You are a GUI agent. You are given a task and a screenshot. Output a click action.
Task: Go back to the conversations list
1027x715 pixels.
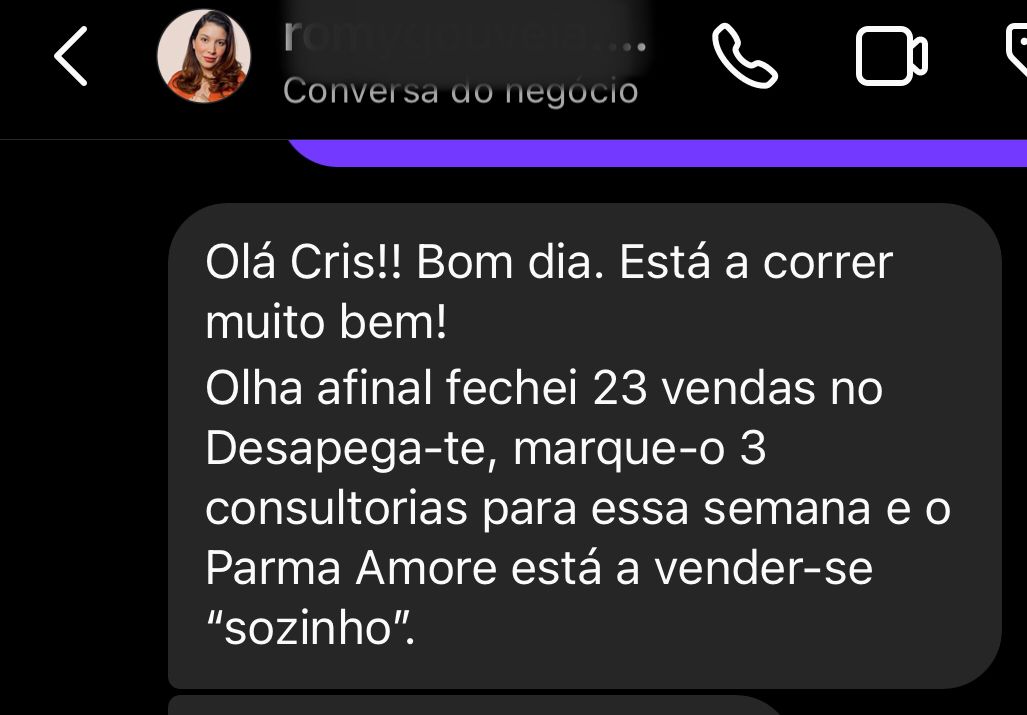[x=72, y=56]
